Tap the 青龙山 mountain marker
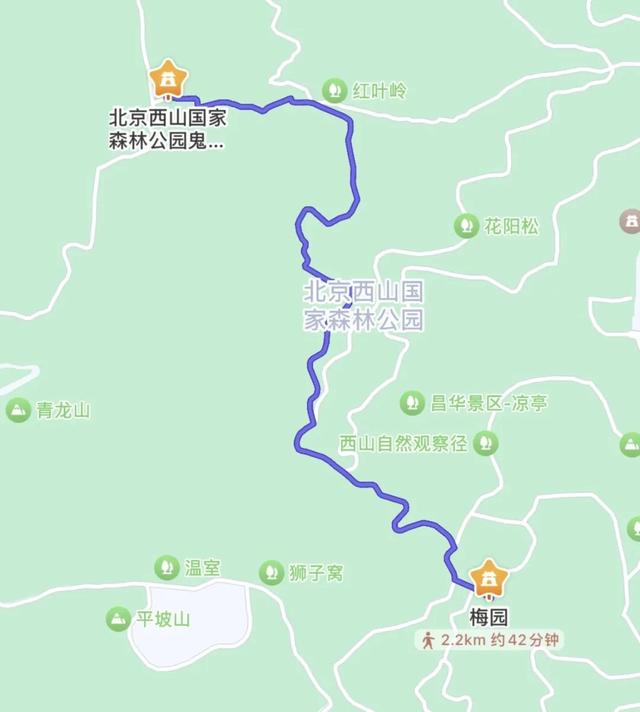Viewport: 640px width, 712px height. pyautogui.click(x=18, y=410)
